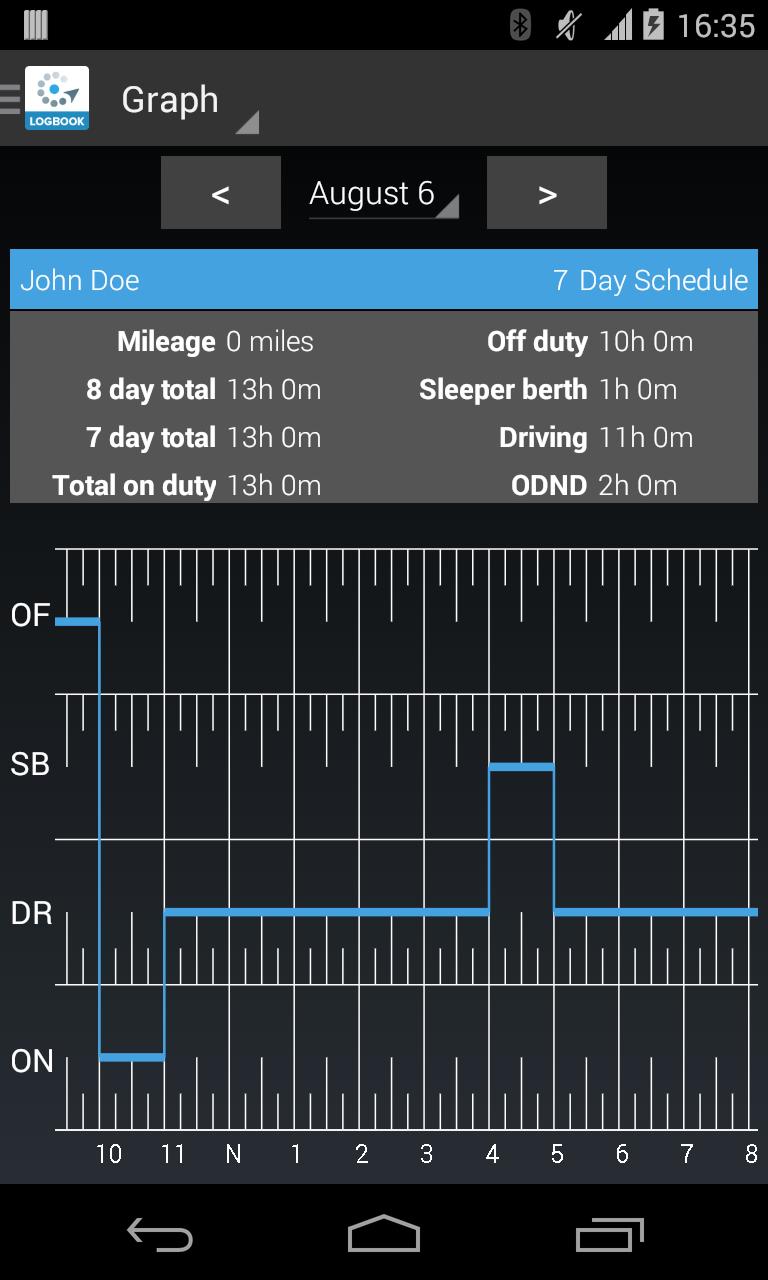Go to the previous day
768x1280 pixels.
coord(220,193)
